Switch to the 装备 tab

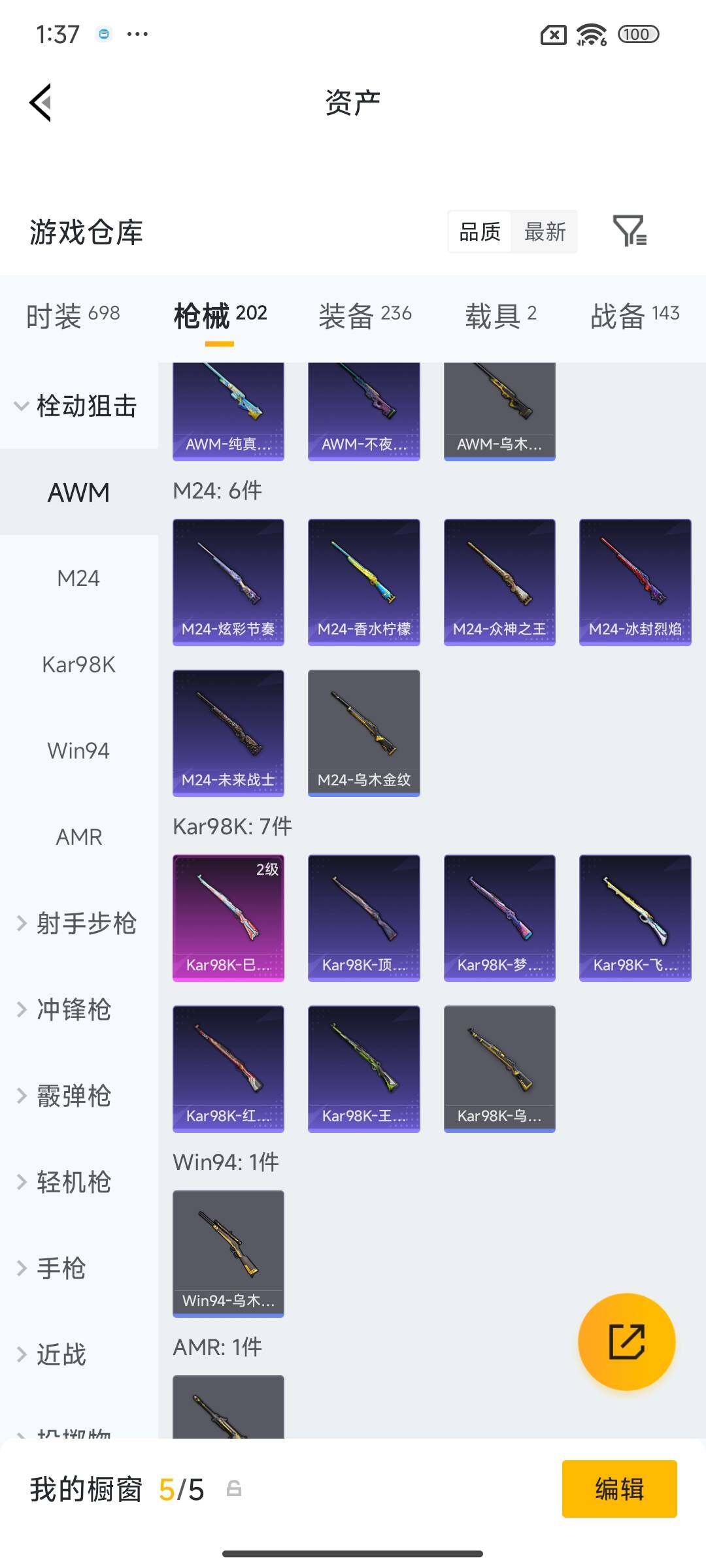(364, 314)
